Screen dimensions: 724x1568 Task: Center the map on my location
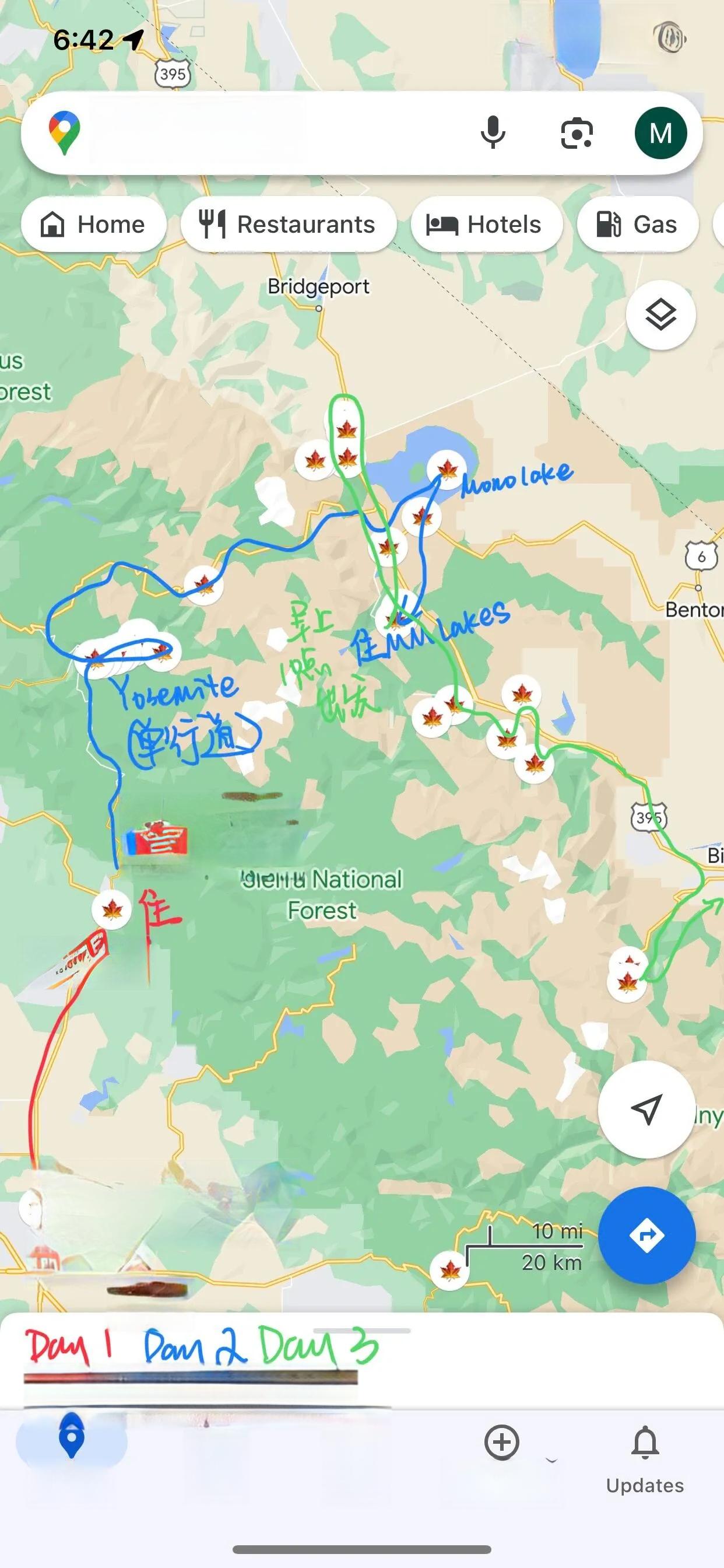(x=646, y=1109)
